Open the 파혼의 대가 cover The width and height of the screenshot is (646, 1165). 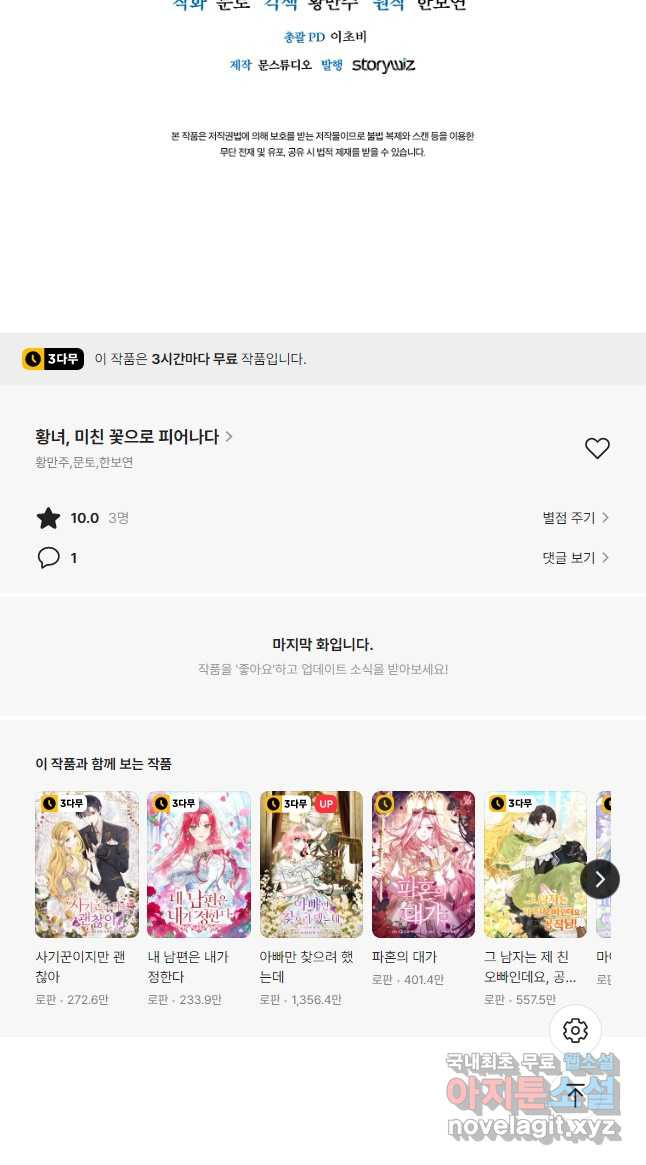tap(423, 865)
